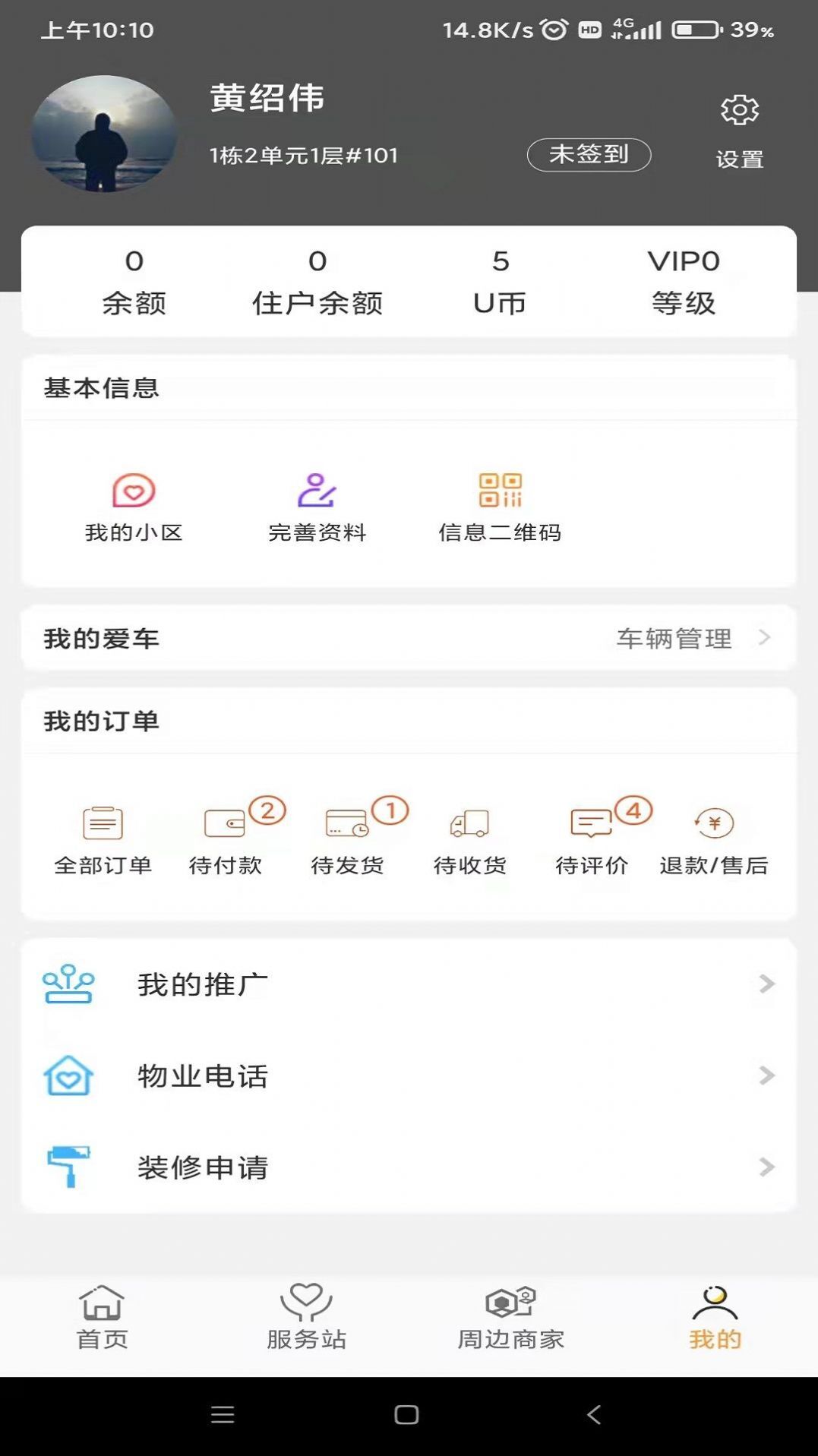Open 待收货 orders awaiting delivery

click(469, 839)
